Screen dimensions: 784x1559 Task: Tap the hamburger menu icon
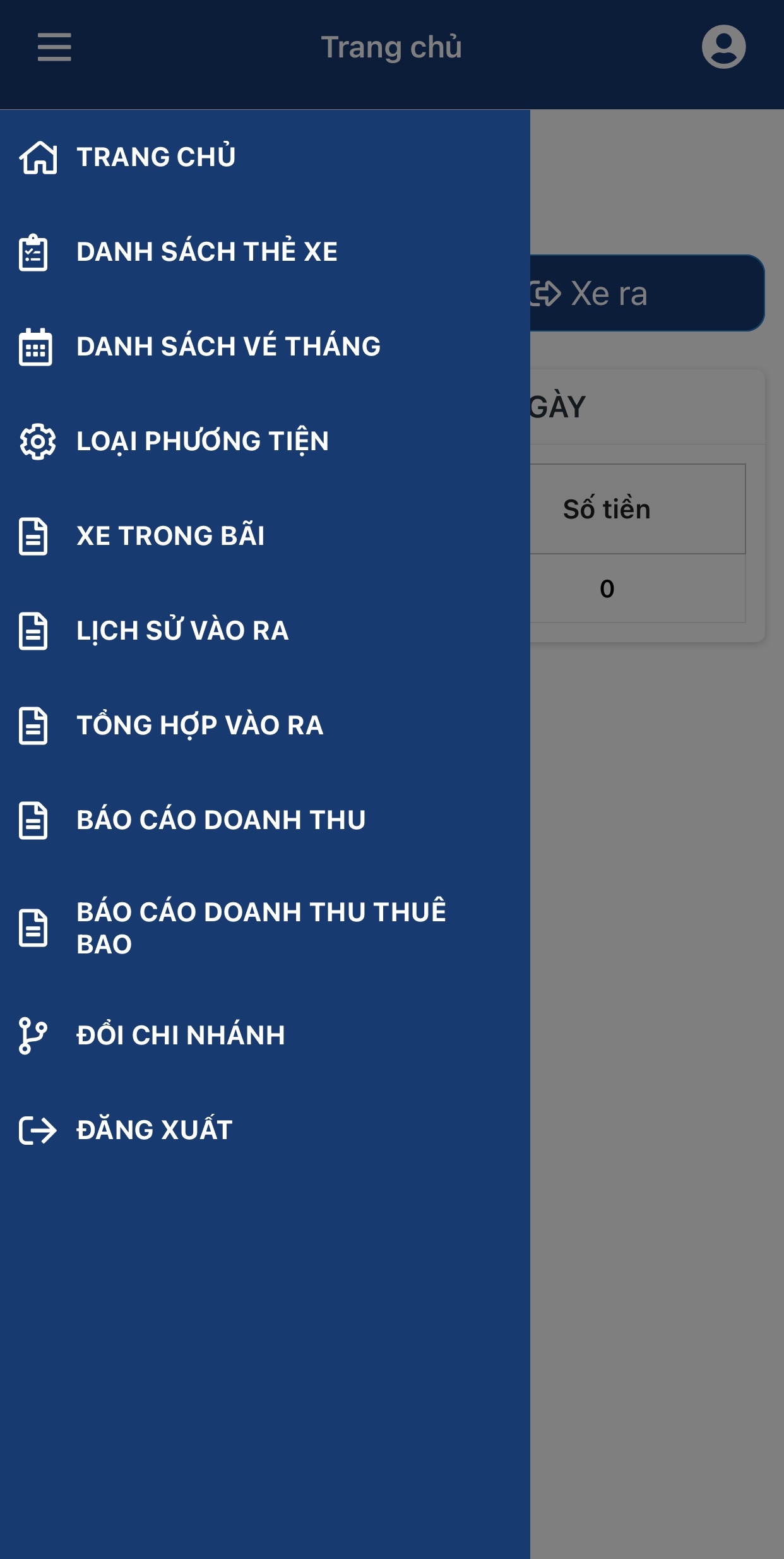coord(54,47)
